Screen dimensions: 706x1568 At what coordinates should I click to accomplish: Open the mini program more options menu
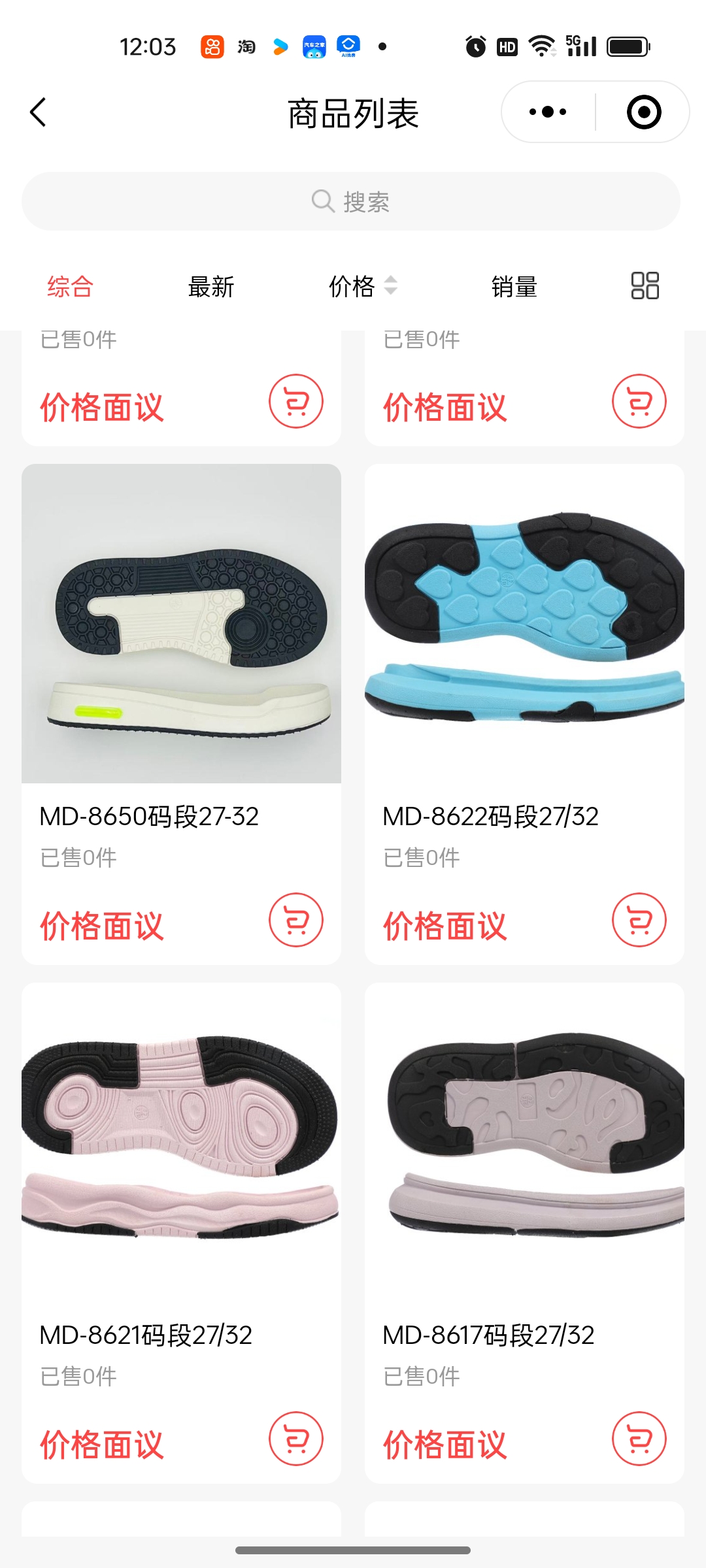coord(548,112)
